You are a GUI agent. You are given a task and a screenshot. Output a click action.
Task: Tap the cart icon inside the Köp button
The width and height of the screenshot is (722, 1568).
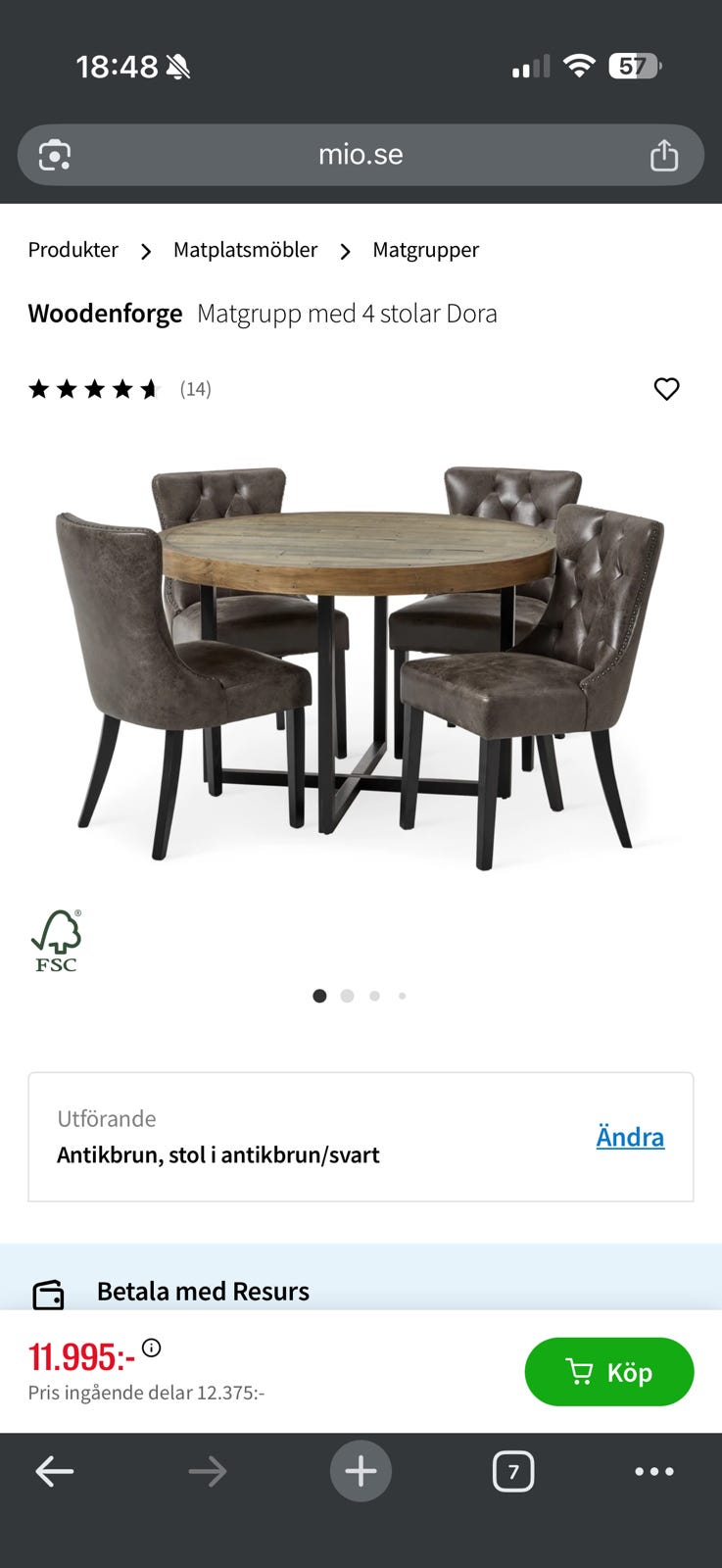[x=578, y=1372]
